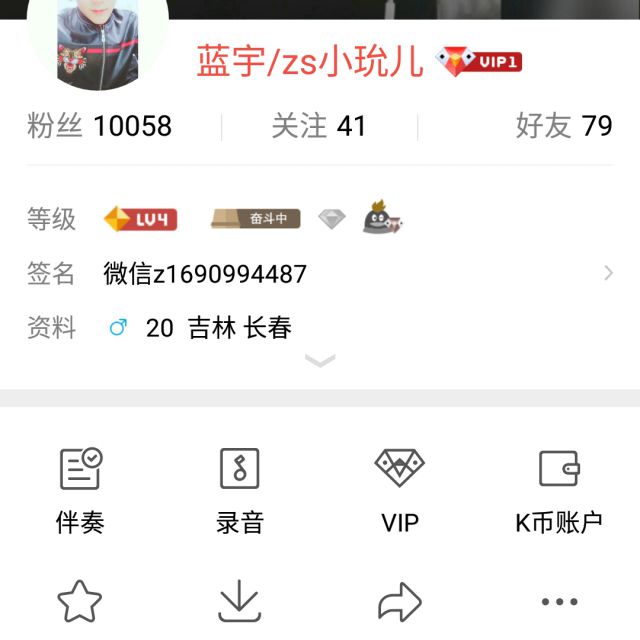Open the 关注 following list

[319, 126]
